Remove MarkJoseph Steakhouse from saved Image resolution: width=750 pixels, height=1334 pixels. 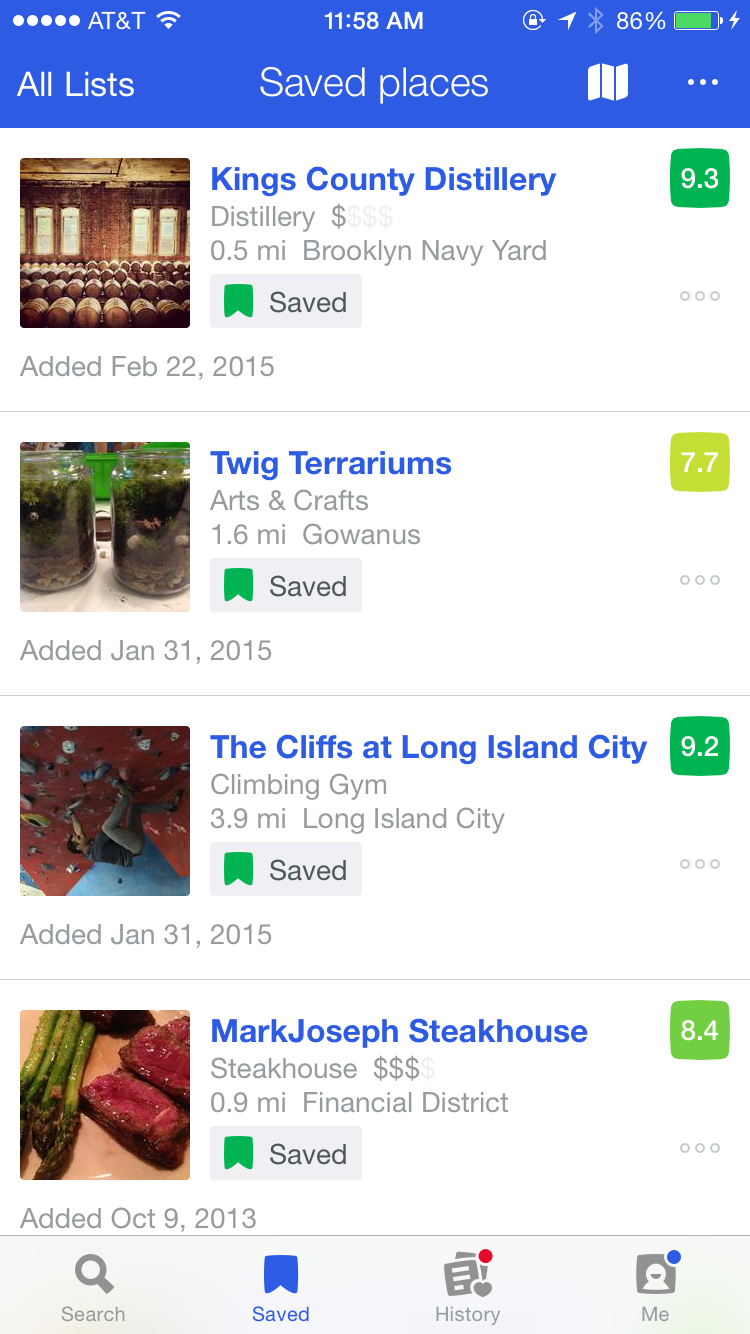(x=286, y=1154)
